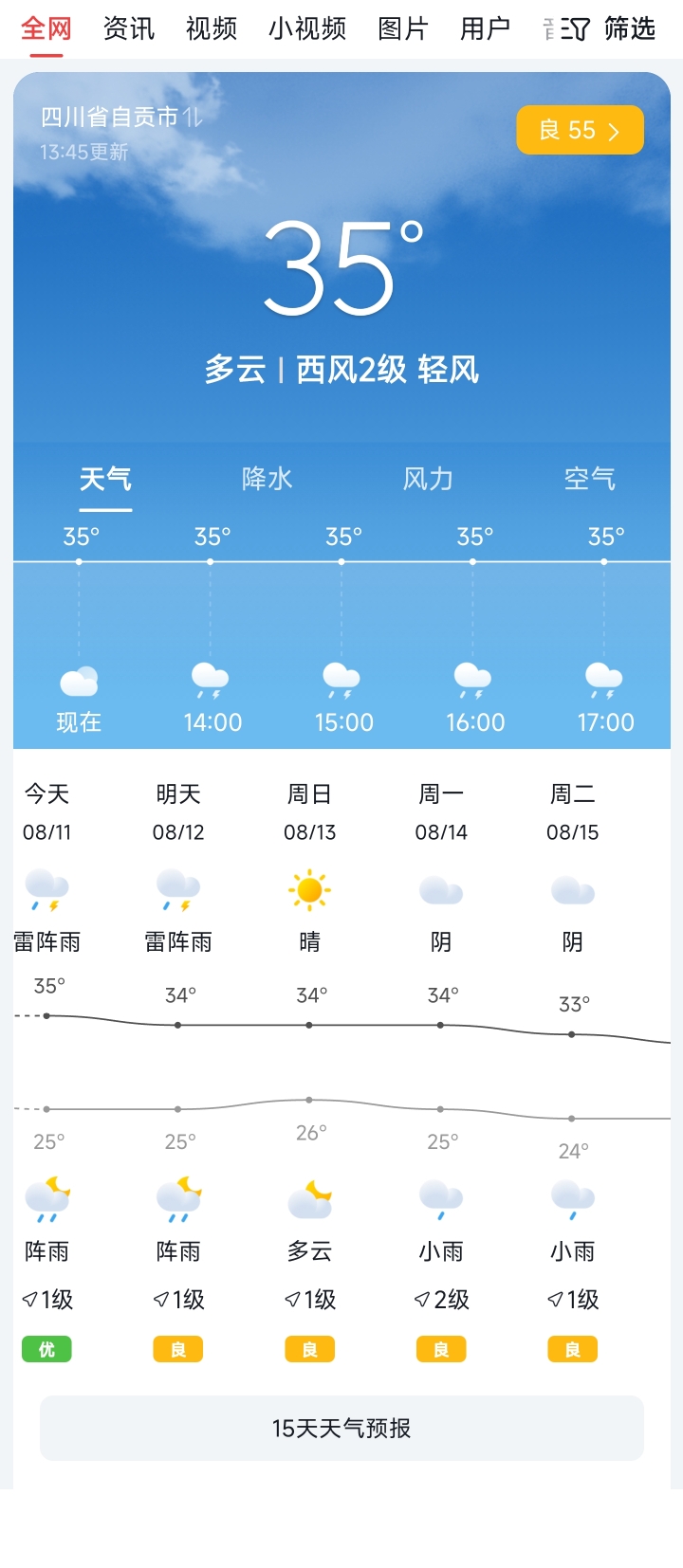This screenshot has width=683, height=1568.
Task: Switch to the 视频 tab
Action: click(x=212, y=28)
